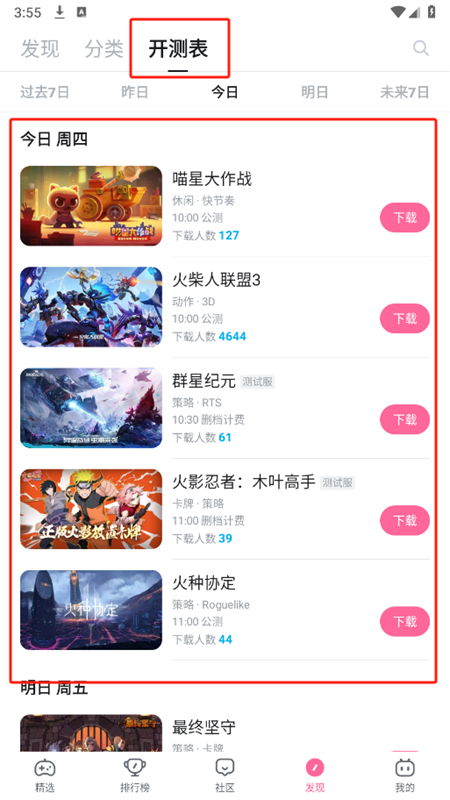Open the 火柴人联盟3 game cover
Image resolution: width=450 pixels, height=800 pixels.
click(x=91, y=307)
